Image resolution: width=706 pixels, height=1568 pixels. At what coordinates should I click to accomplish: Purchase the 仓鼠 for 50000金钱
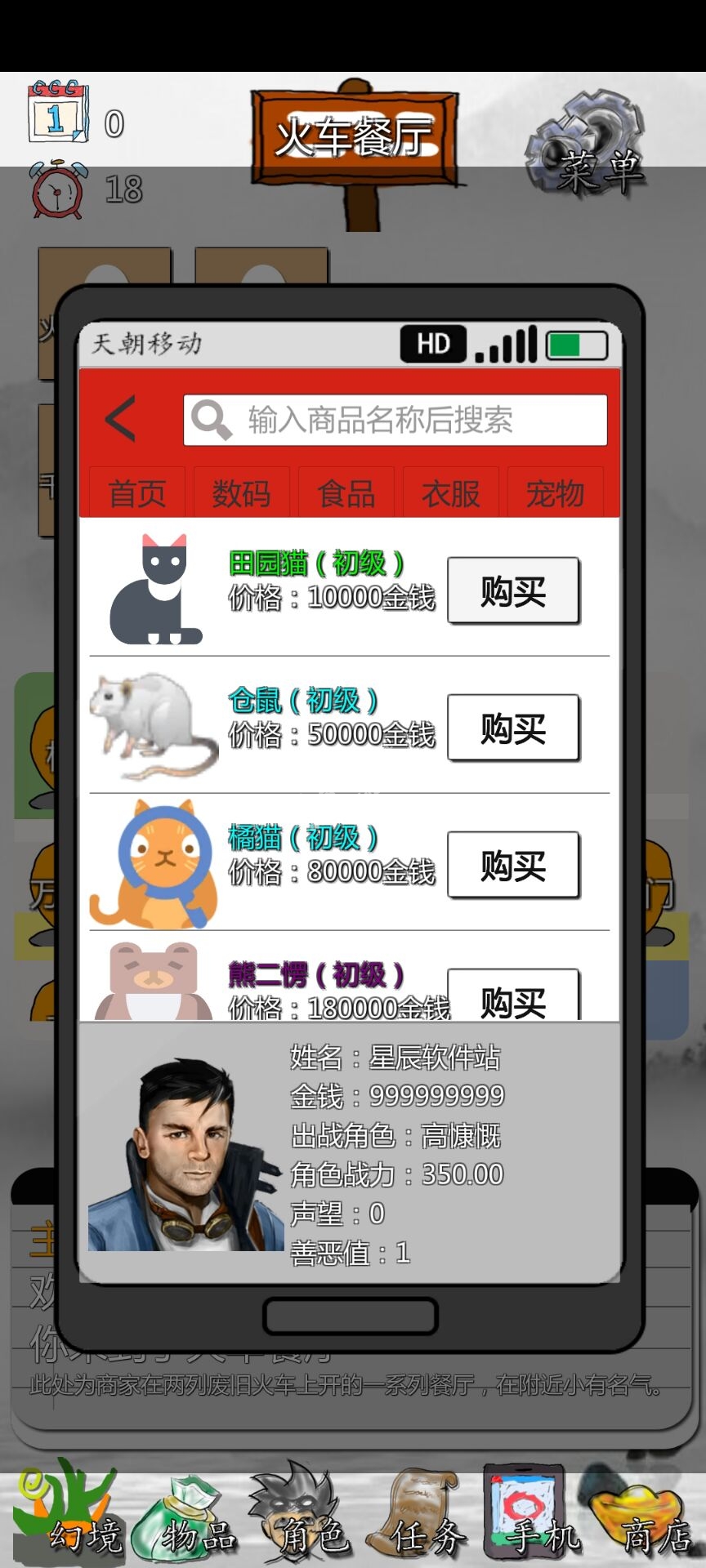[513, 728]
